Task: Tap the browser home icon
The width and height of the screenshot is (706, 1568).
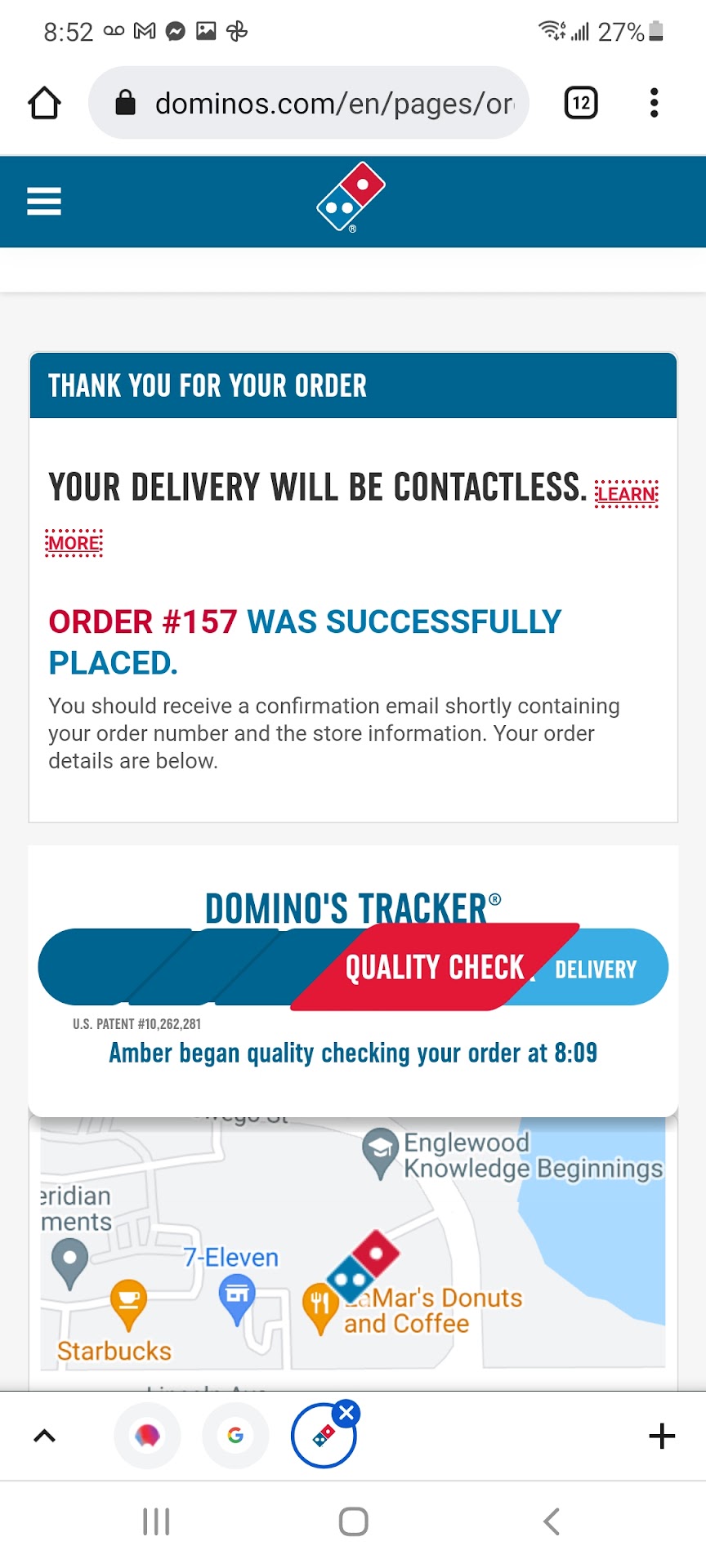Action: (44, 104)
